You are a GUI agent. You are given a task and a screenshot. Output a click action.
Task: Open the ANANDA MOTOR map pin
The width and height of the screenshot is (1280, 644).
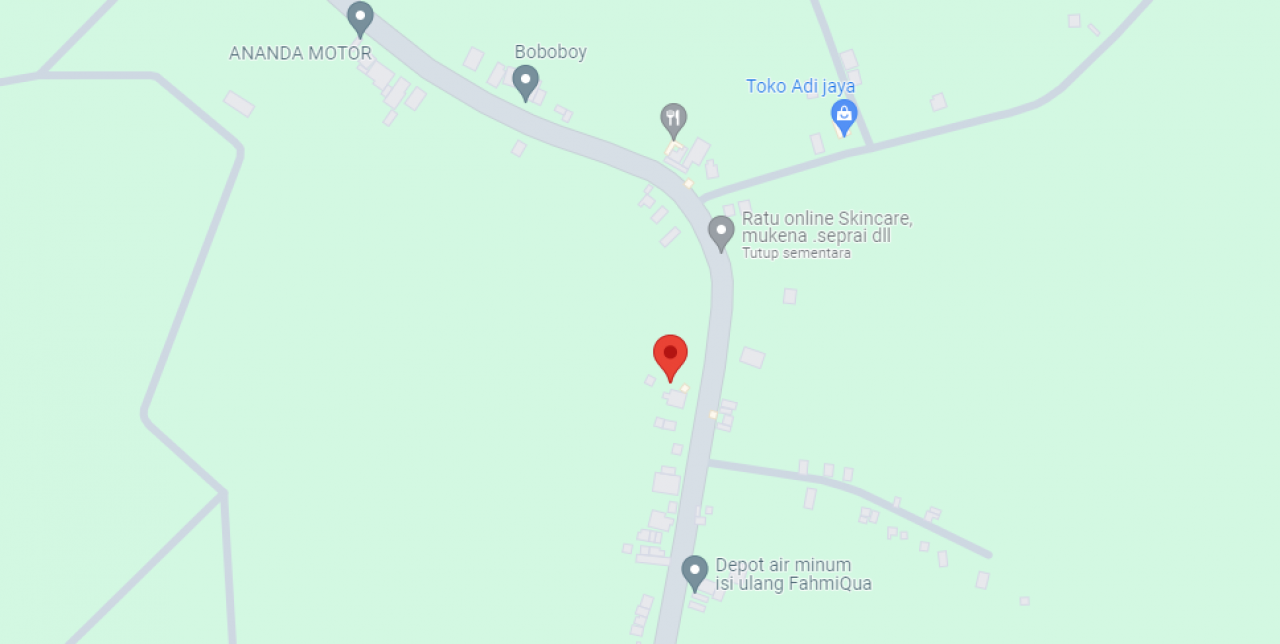(x=360, y=18)
